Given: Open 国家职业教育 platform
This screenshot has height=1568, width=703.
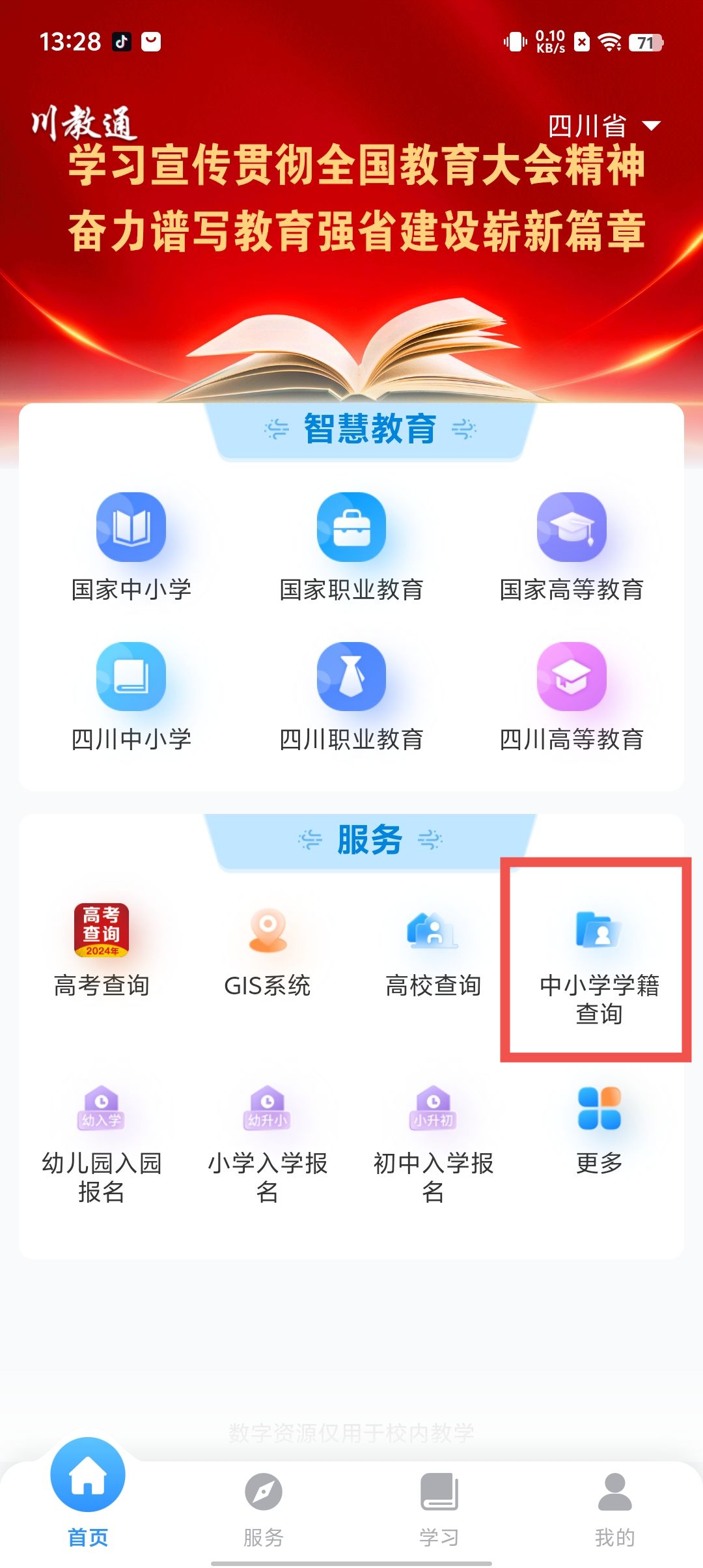Looking at the screenshot, I should (351, 546).
